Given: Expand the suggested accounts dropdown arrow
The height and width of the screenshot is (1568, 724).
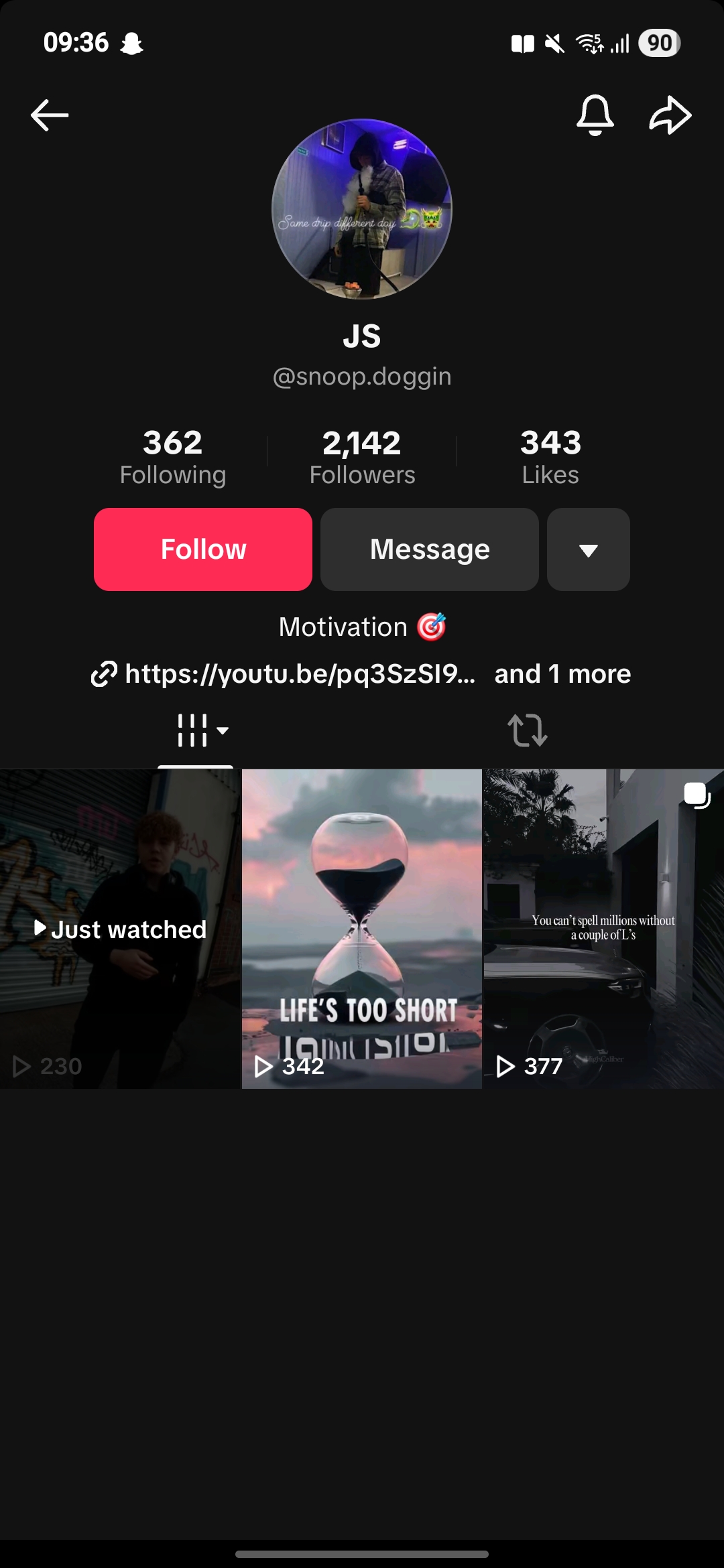Looking at the screenshot, I should [589, 549].
